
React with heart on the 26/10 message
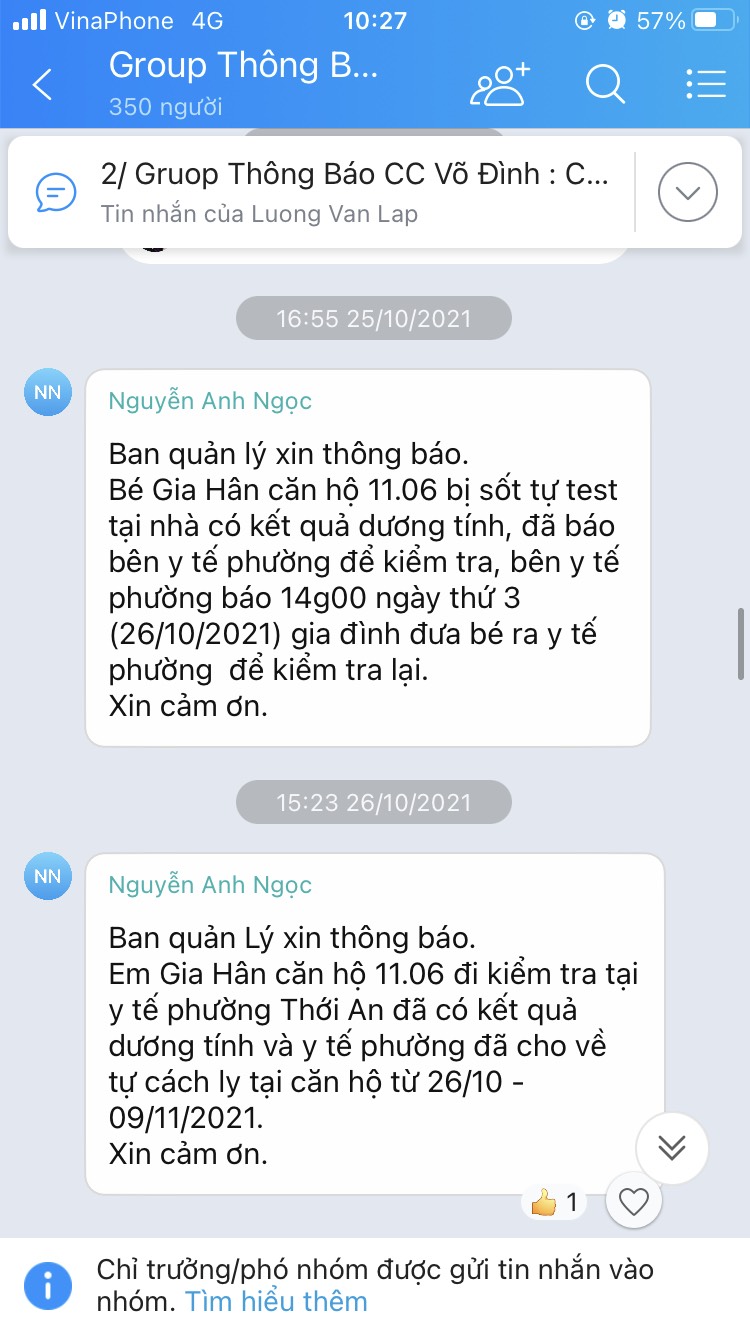(633, 1201)
